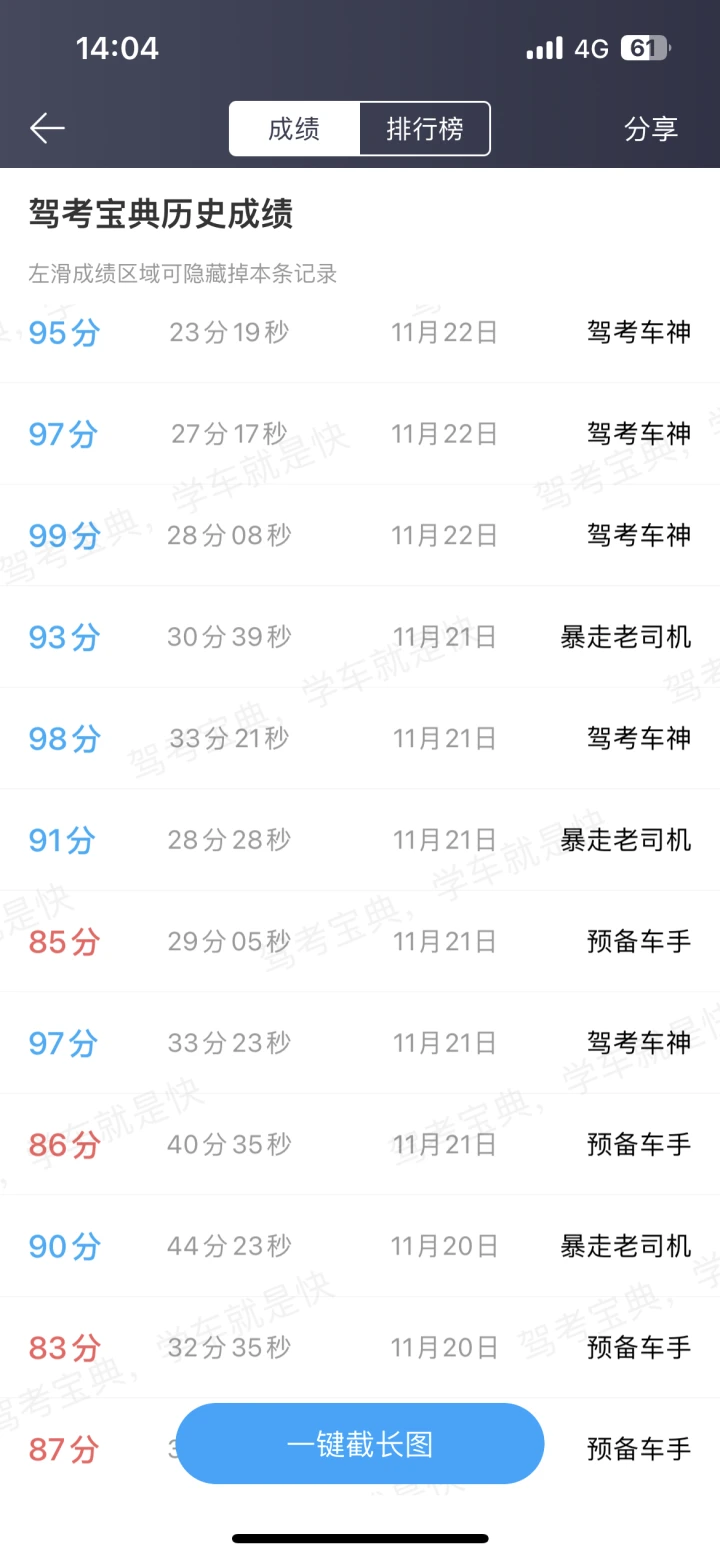Viewport: 720px width, 1558px height.
Task: Switch to the 排行榜 tab
Action: (x=425, y=129)
